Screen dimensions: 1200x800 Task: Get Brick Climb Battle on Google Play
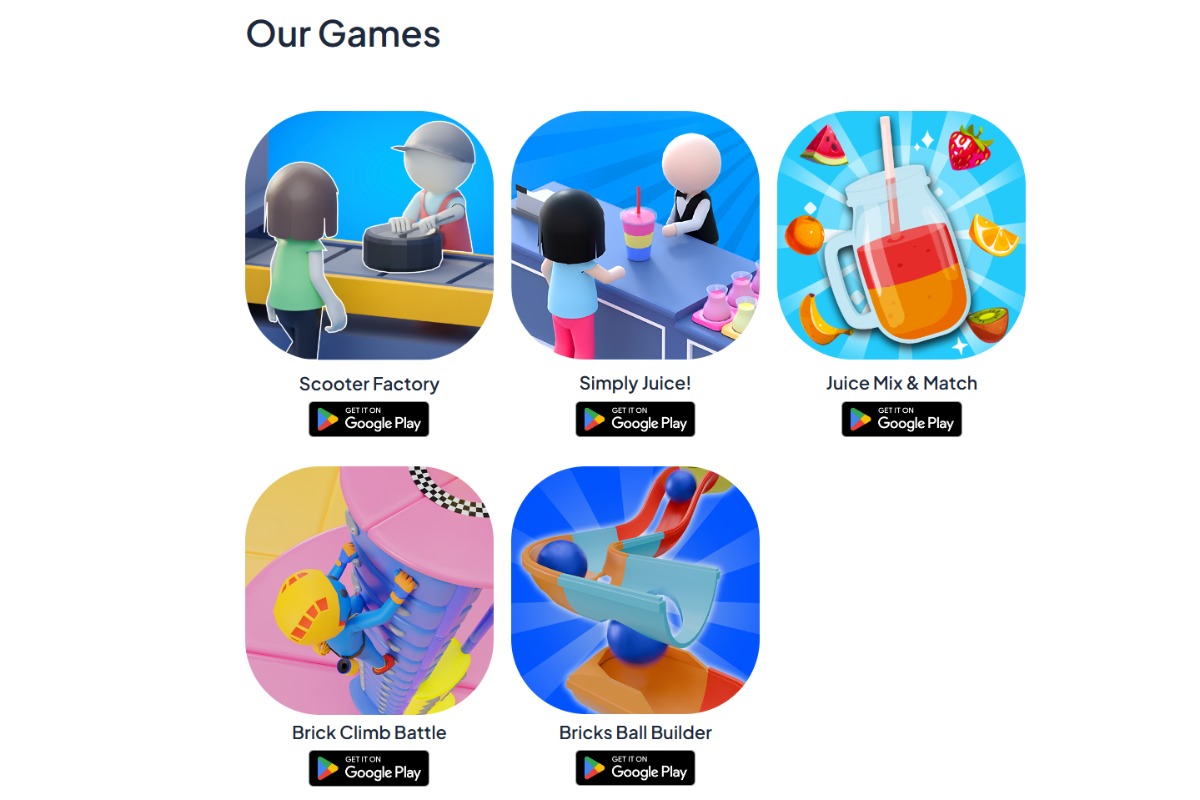coord(369,769)
